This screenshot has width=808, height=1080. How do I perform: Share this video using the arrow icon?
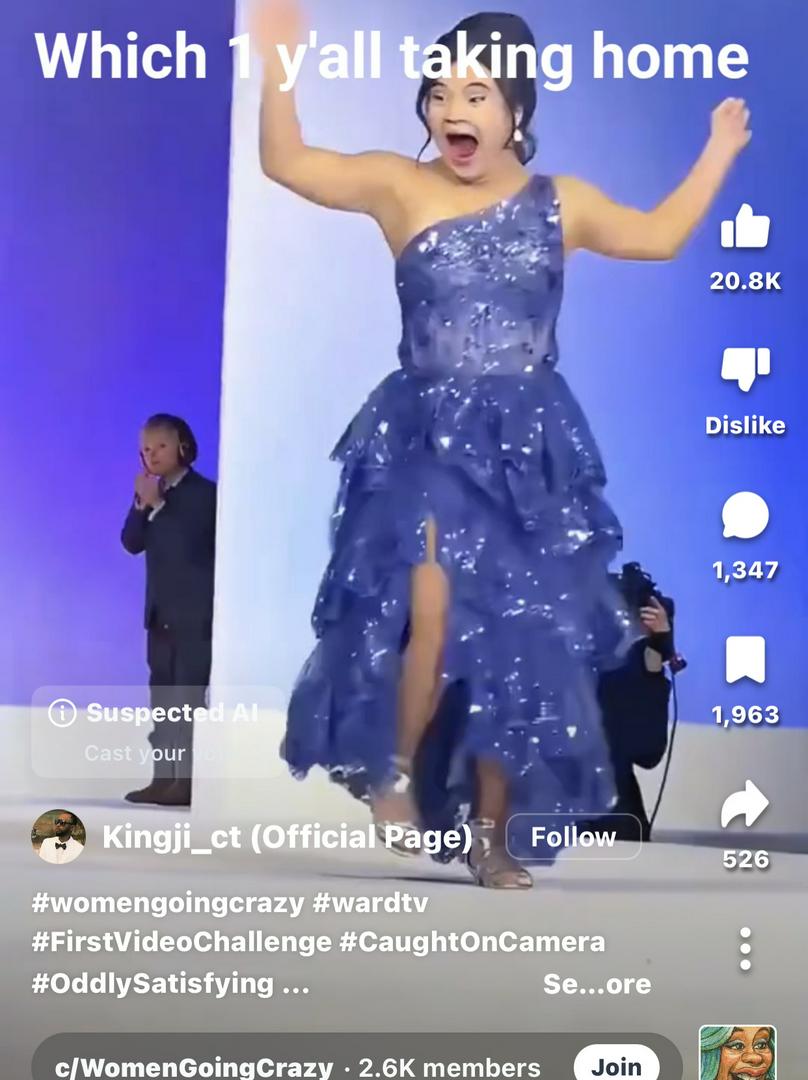coord(745,805)
